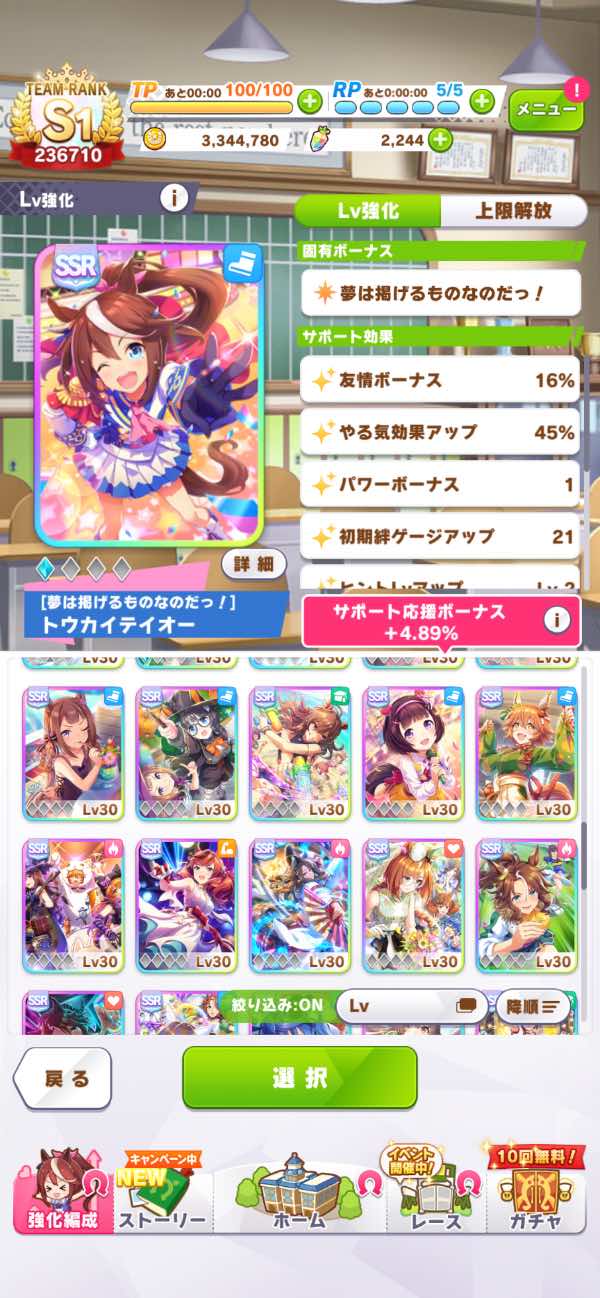This screenshot has height=1298, width=600.
Task: Select the 友情ボーナス effect row
Action: point(440,381)
